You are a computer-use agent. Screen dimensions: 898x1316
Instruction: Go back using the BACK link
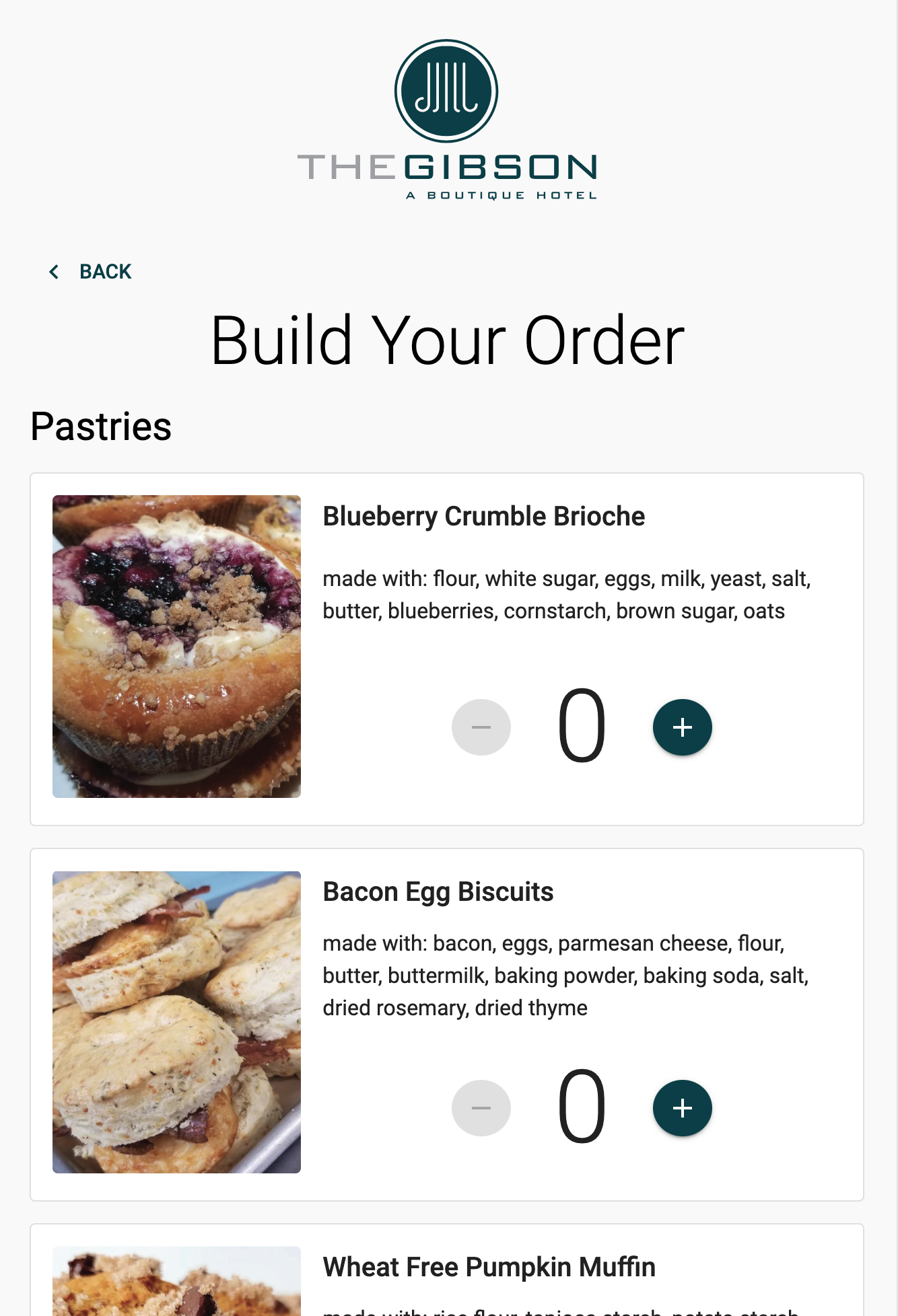pos(91,272)
